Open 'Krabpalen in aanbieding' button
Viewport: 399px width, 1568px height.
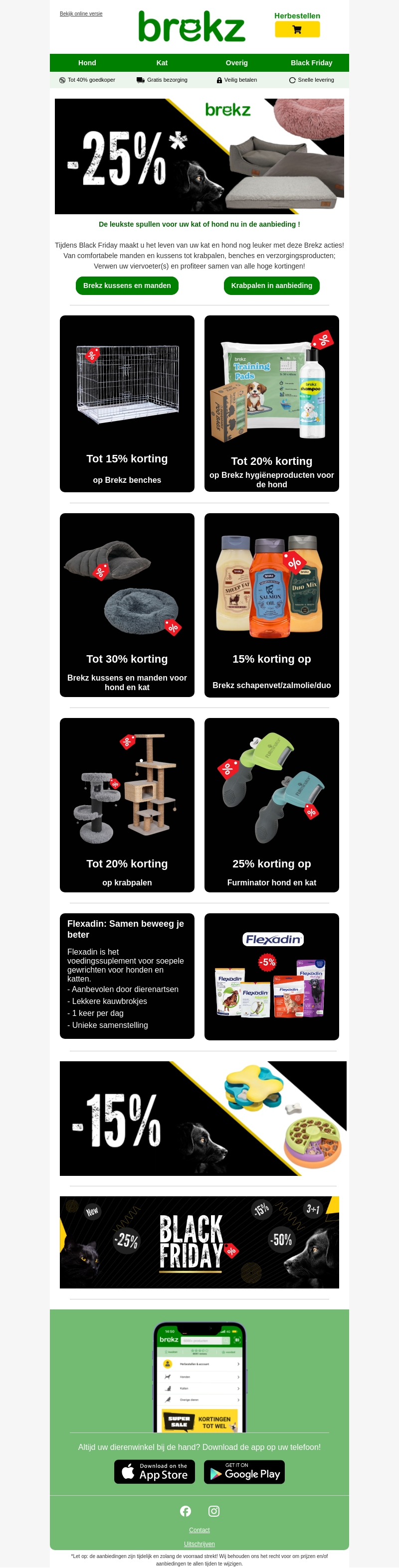[271, 285]
